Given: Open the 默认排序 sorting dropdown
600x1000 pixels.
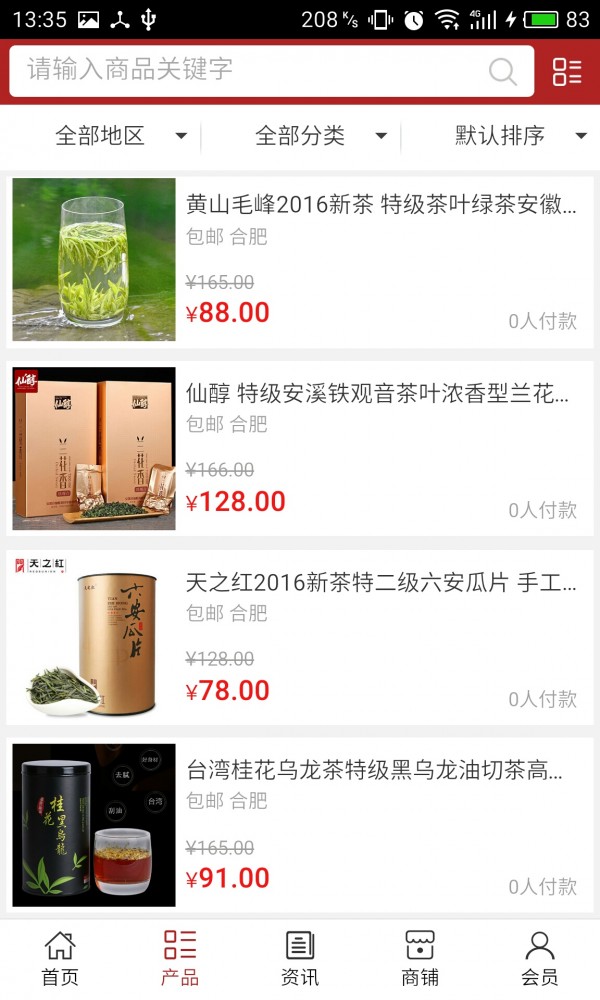Looking at the screenshot, I should tap(520, 136).
